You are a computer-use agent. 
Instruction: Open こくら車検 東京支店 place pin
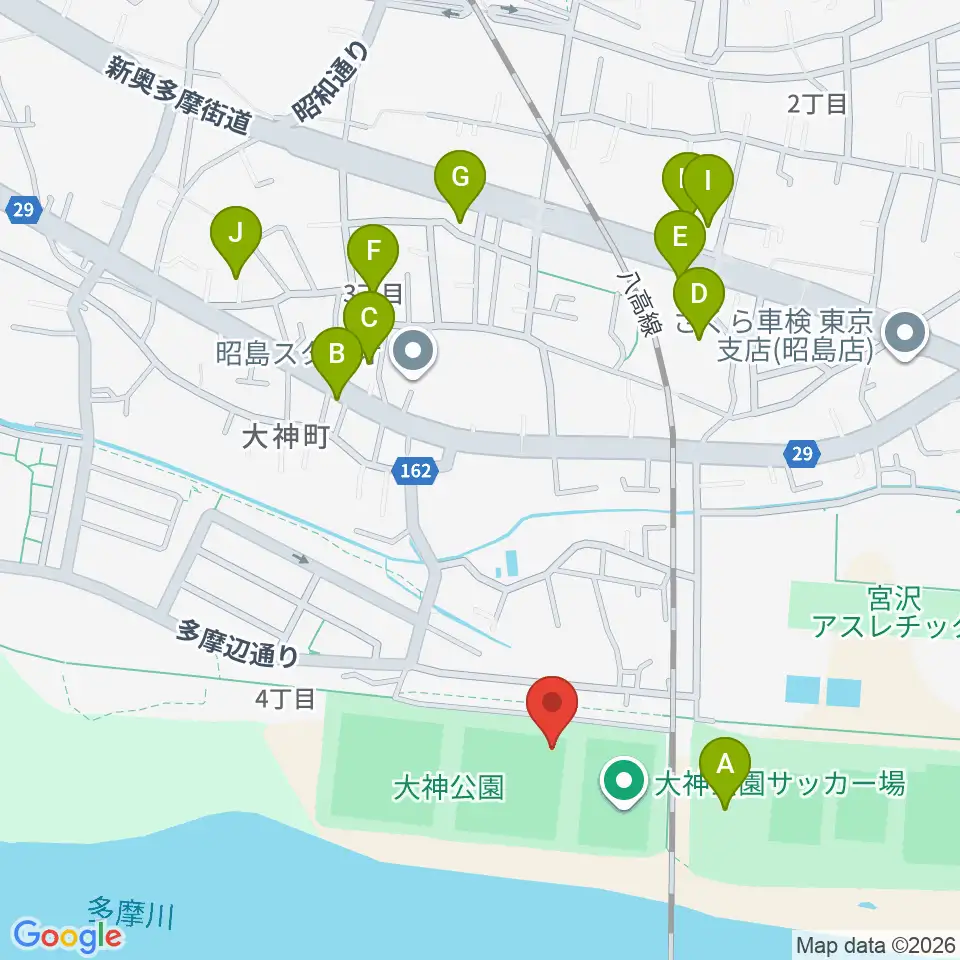[x=906, y=336]
